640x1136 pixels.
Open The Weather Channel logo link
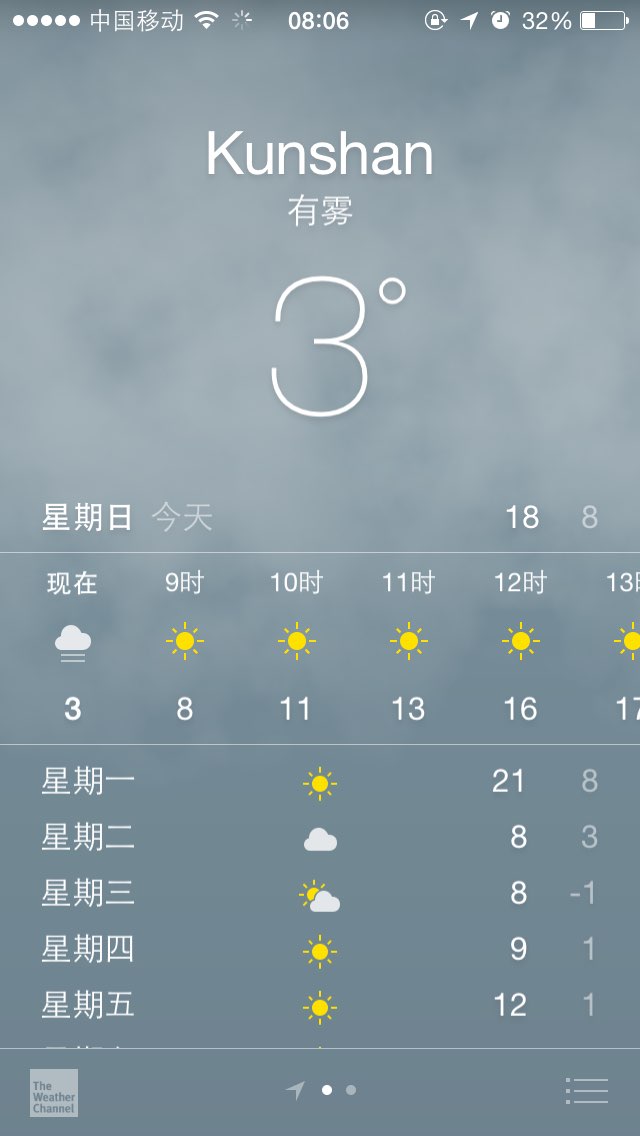[54, 1093]
